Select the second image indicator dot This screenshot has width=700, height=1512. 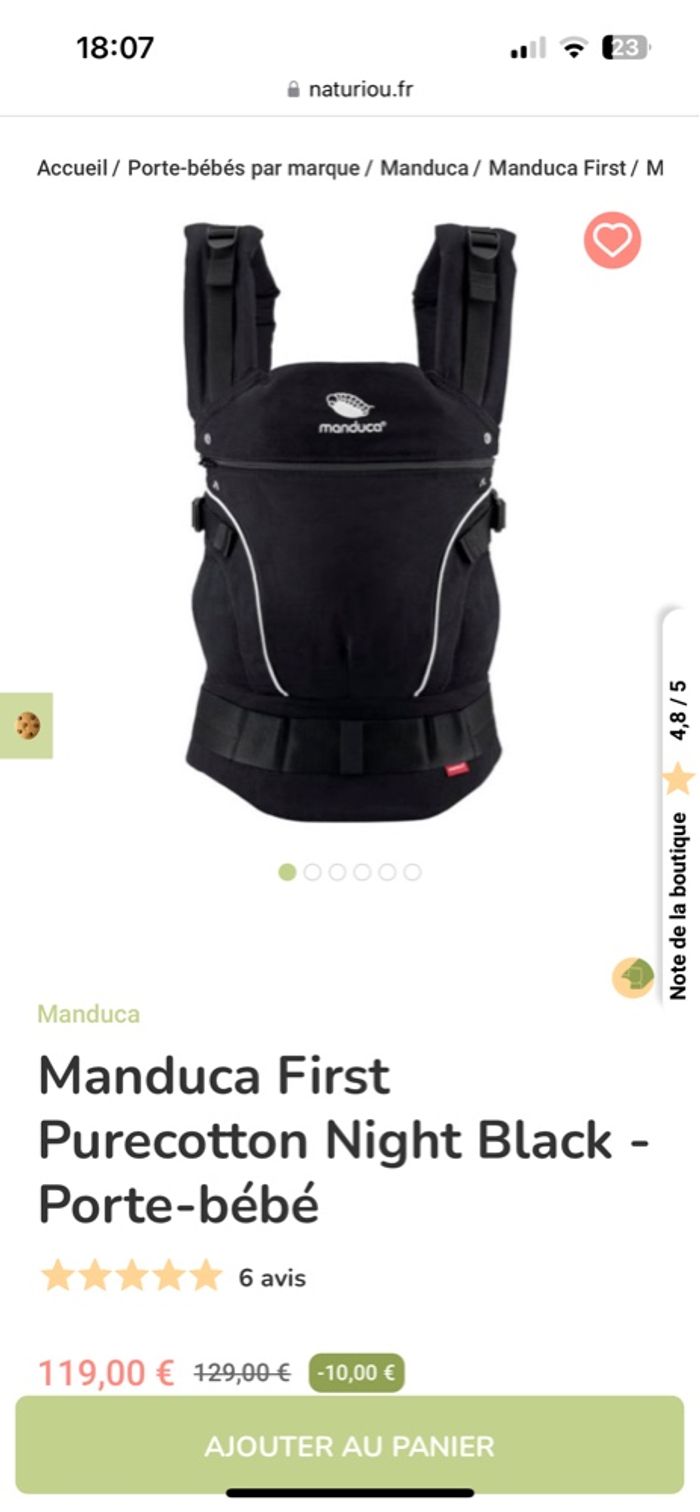point(312,872)
